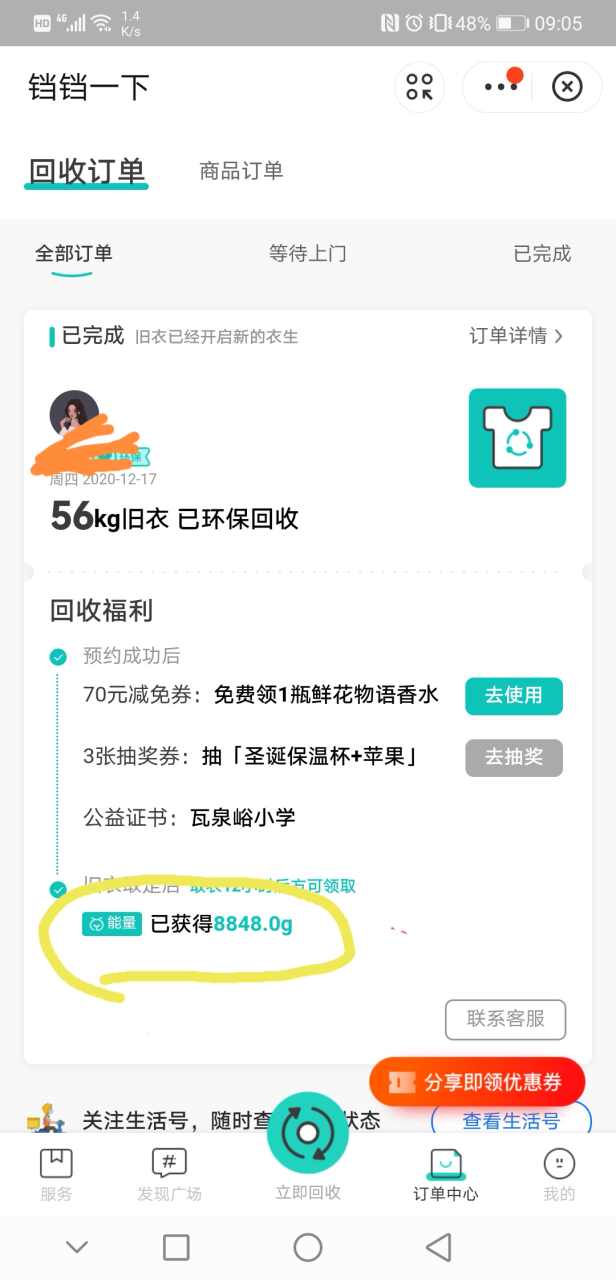
Task: Tap the 分享即领优惠券 banner
Action: pos(477,1082)
